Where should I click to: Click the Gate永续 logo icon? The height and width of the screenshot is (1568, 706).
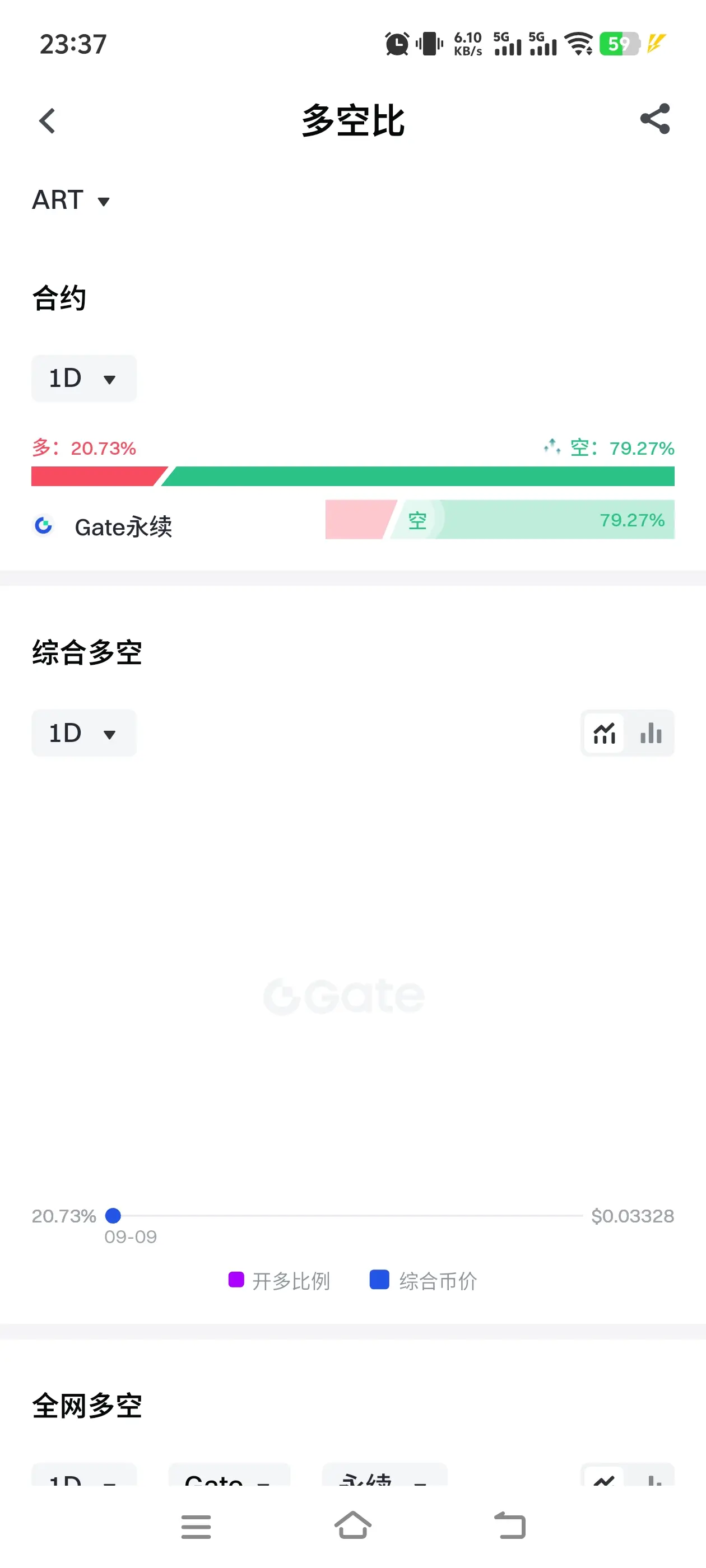43,526
